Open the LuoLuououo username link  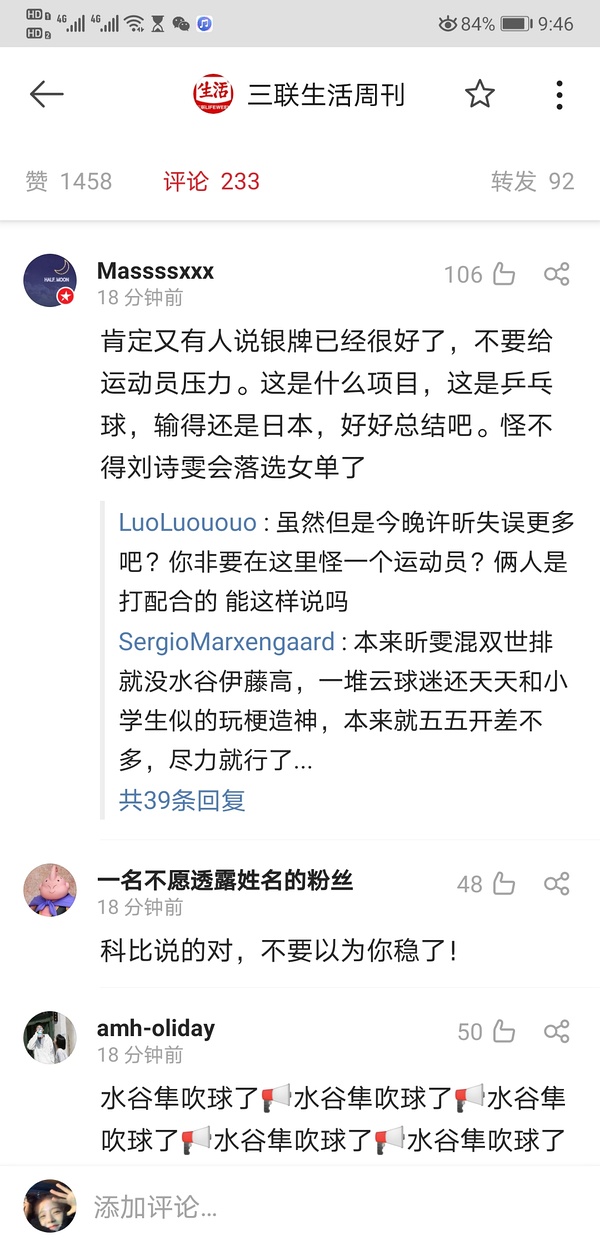point(187,523)
